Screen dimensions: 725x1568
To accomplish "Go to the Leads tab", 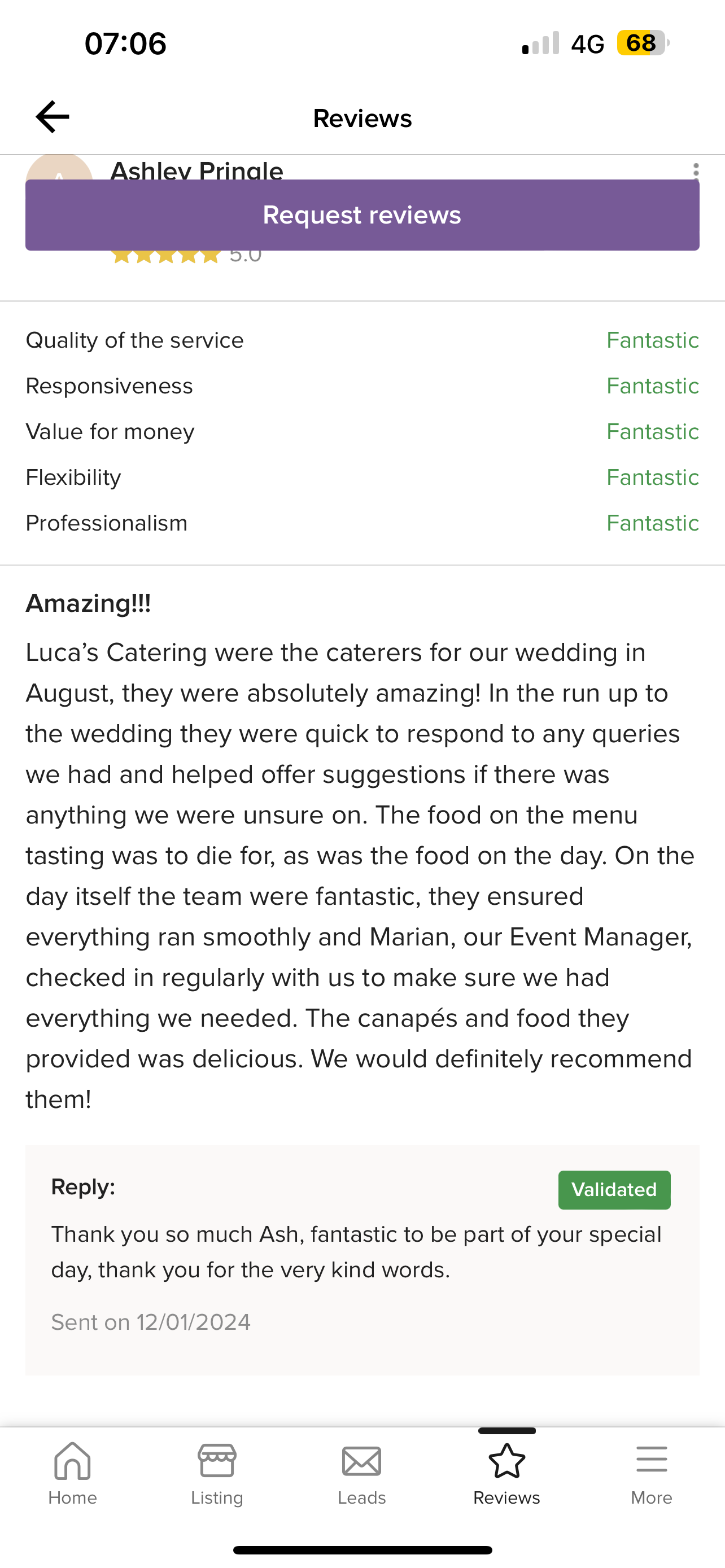I will (361, 1473).
